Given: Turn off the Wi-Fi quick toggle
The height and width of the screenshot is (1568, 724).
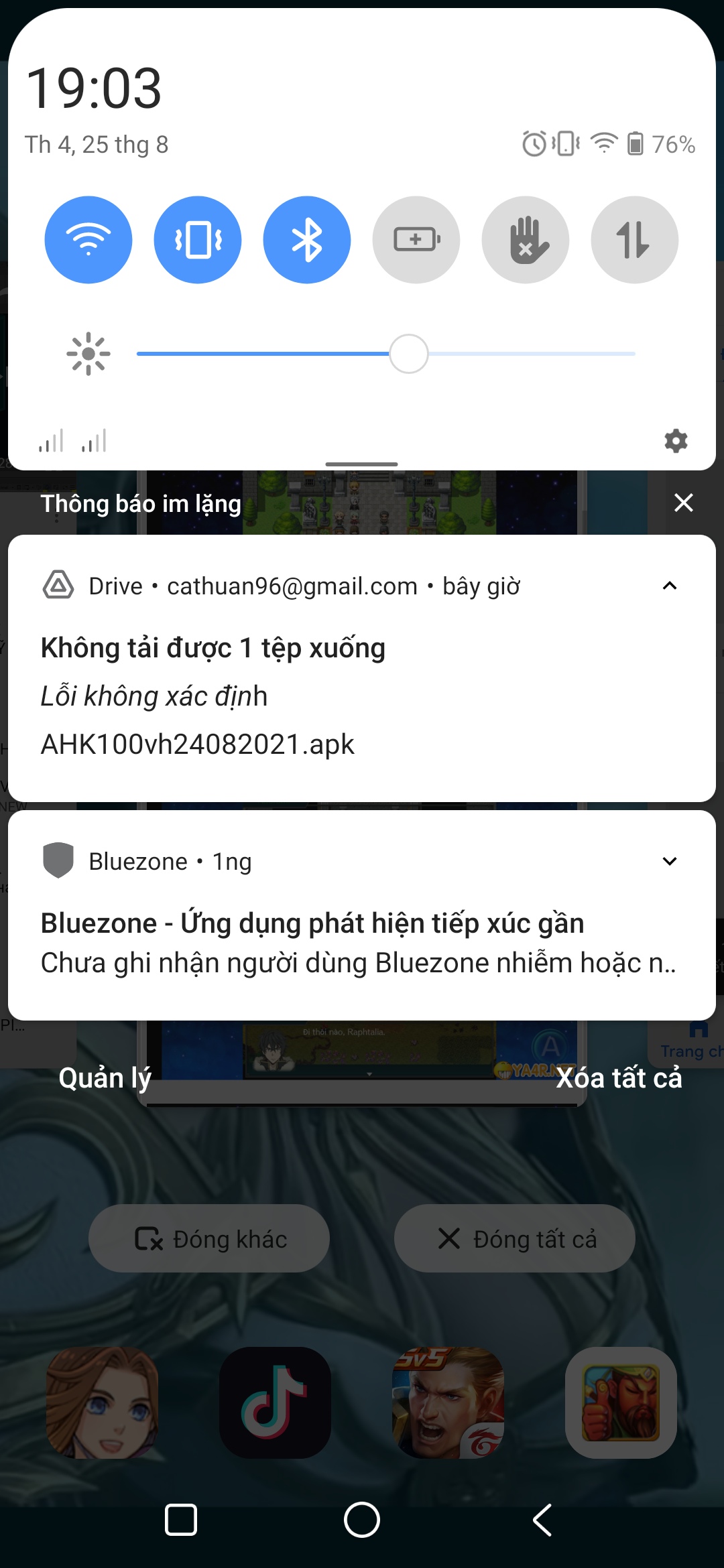Looking at the screenshot, I should [x=88, y=240].
